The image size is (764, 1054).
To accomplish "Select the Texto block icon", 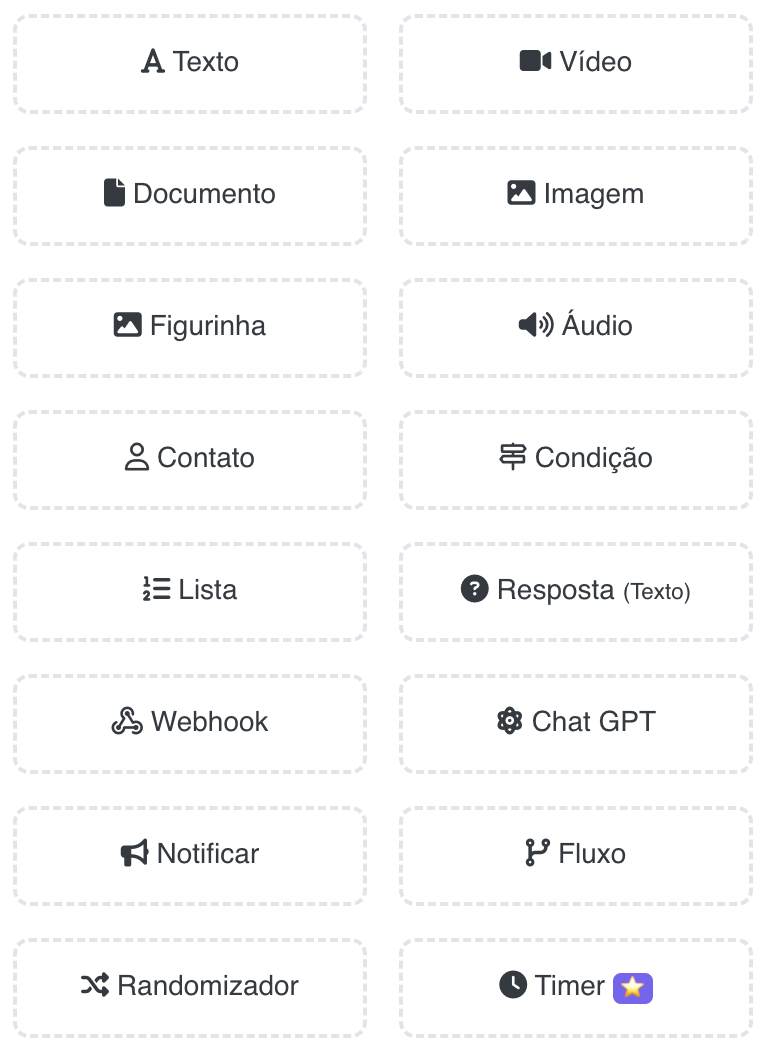I will 152,61.
